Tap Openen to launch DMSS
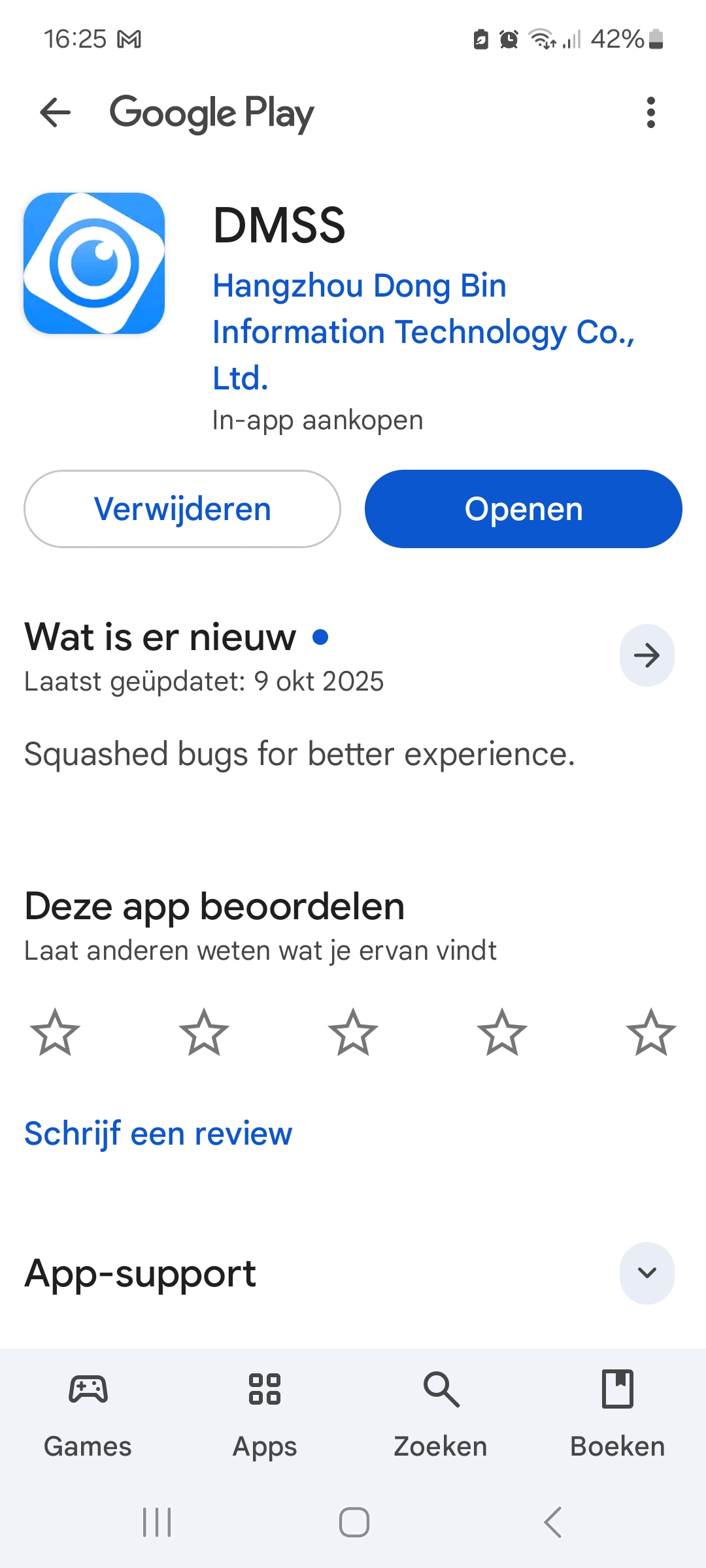 pos(523,509)
